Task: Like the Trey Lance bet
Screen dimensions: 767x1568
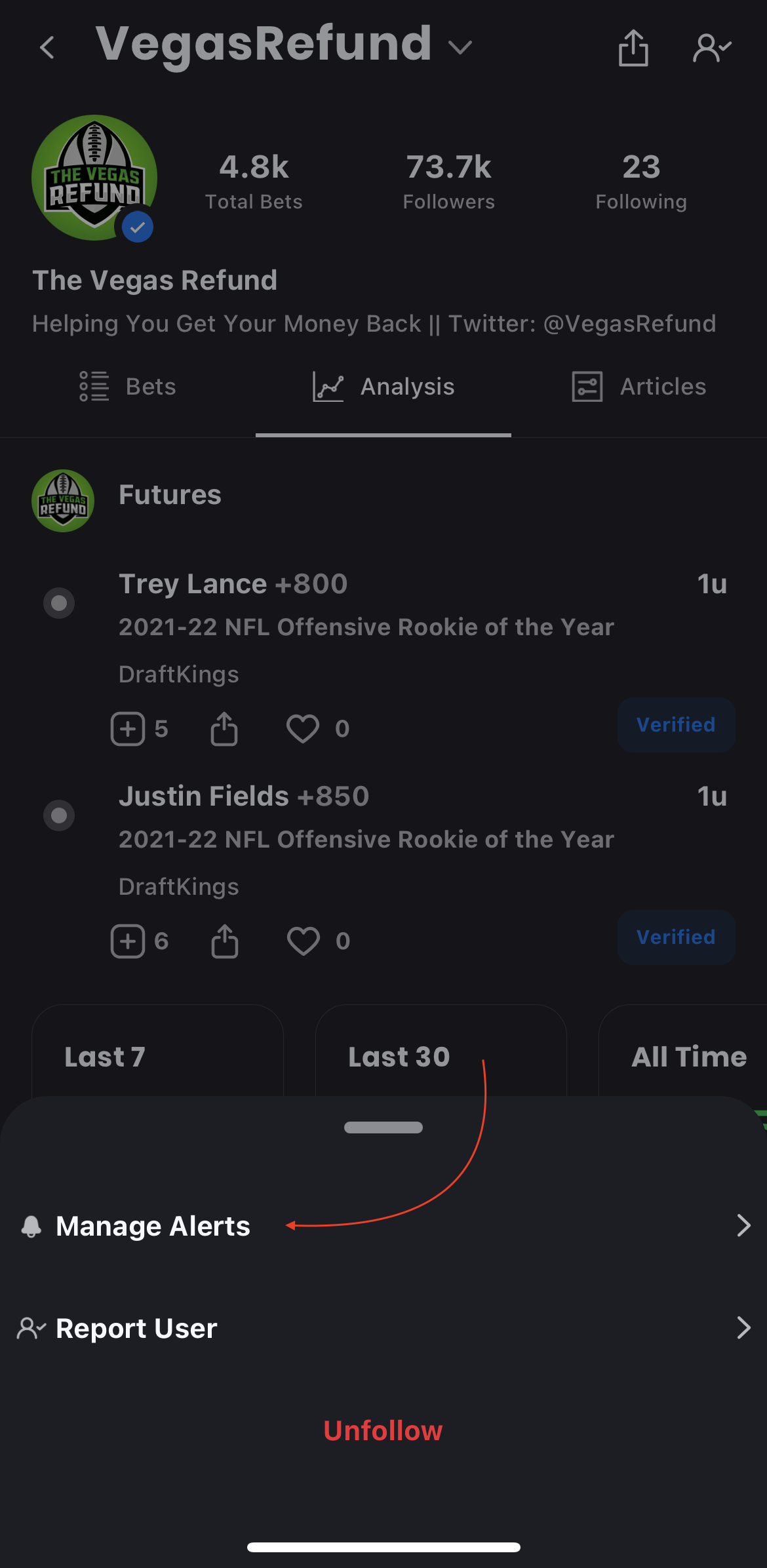Action: pos(303,728)
